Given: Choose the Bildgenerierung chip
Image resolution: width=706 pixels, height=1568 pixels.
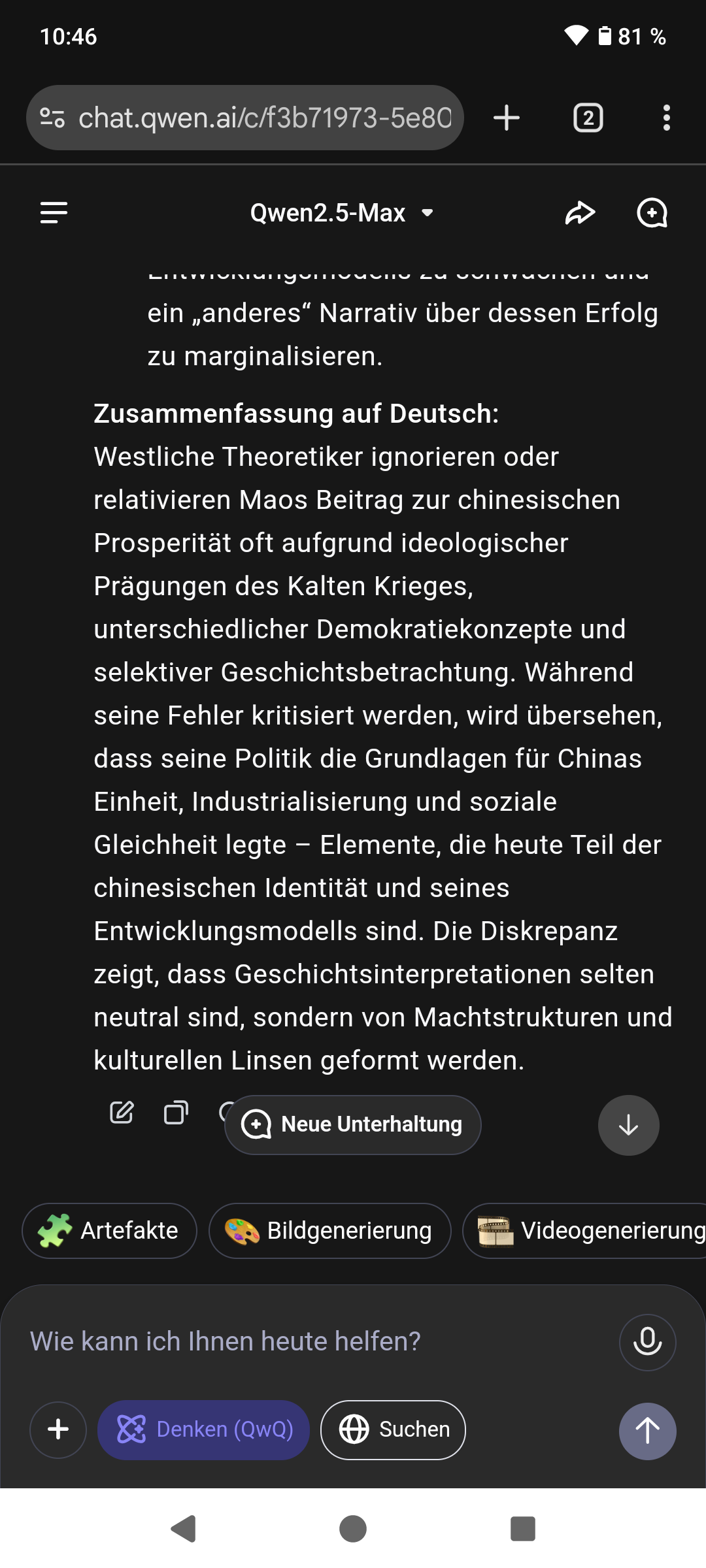Looking at the screenshot, I should point(329,1231).
